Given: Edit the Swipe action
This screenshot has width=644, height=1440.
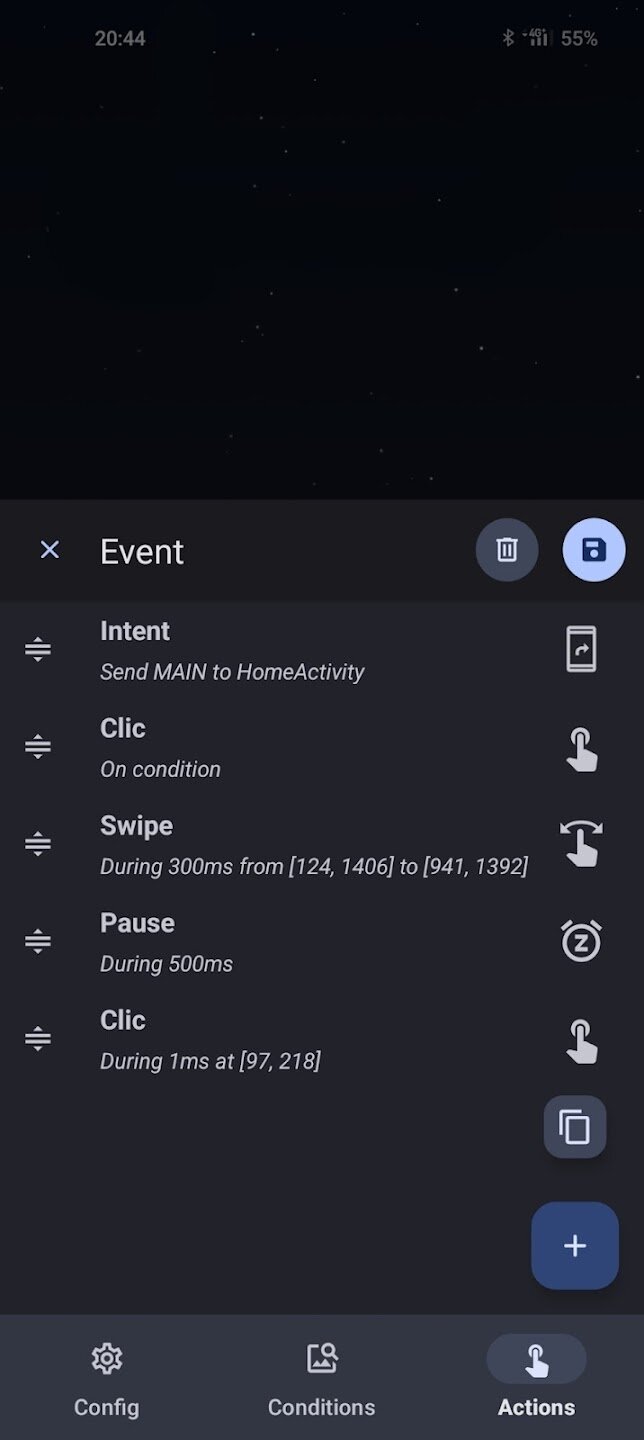Looking at the screenshot, I should pyautogui.click(x=300, y=844).
